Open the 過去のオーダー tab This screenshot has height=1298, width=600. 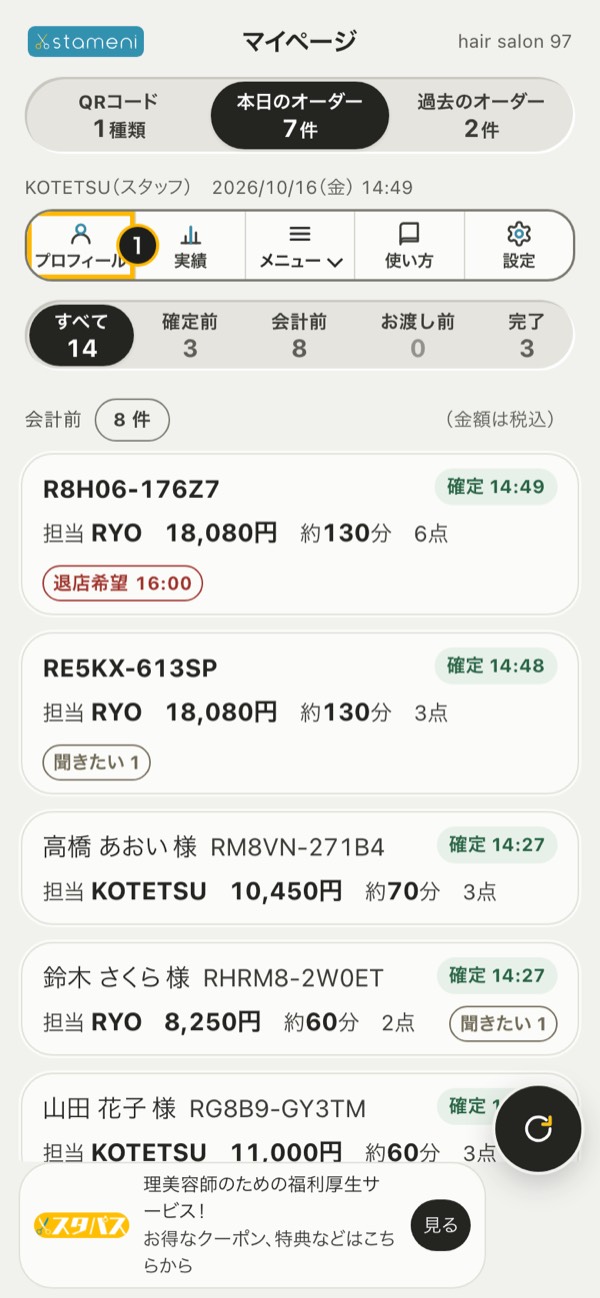coord(481,115)
